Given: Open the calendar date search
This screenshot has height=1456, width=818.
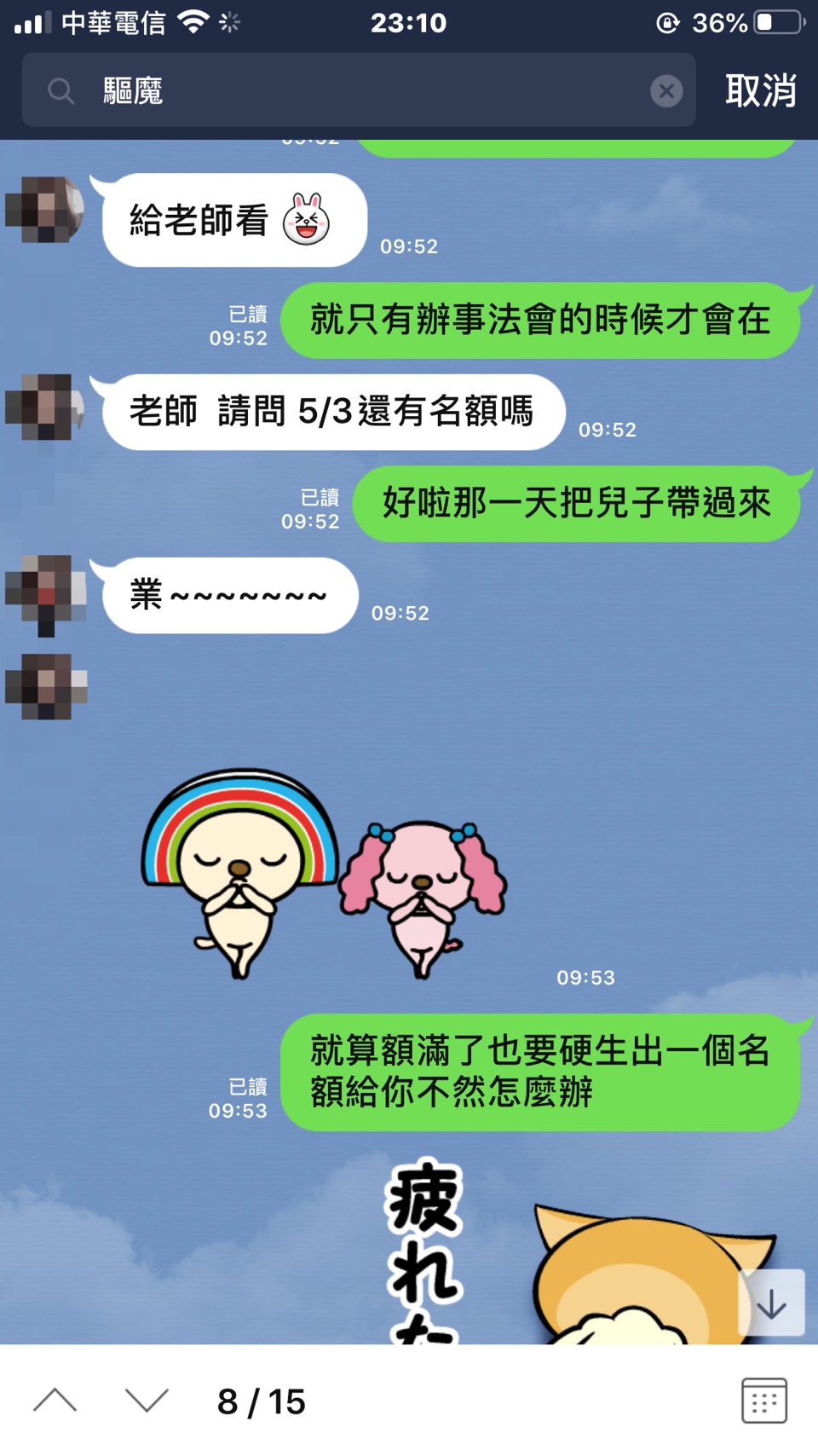Looking at the screenshot, I should tap(763, 1400).
